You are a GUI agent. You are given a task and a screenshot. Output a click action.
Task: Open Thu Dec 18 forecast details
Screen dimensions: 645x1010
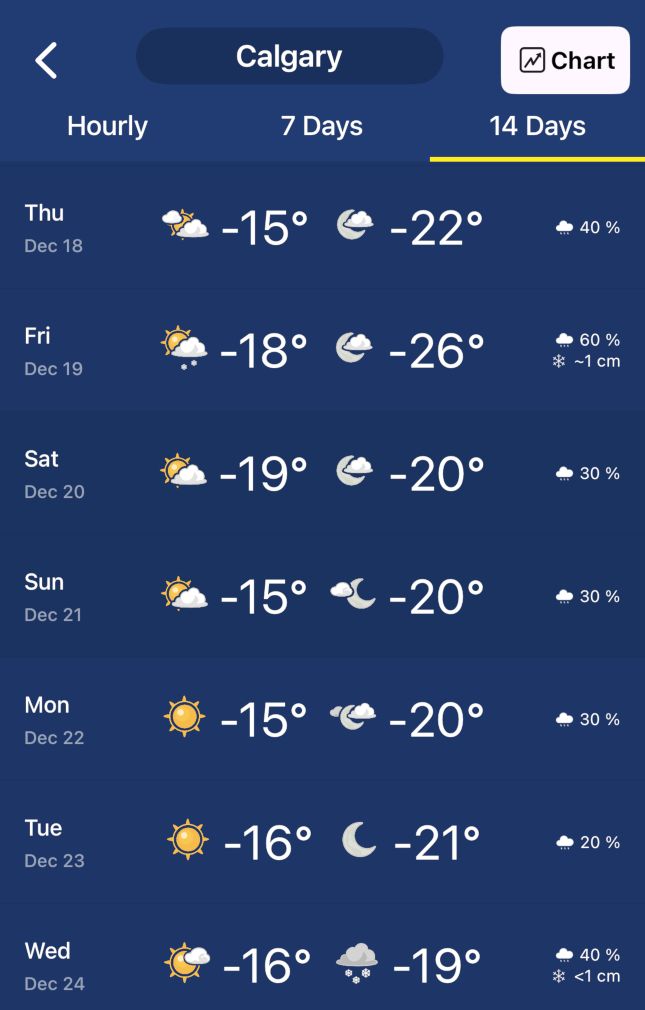pos(322,228)
